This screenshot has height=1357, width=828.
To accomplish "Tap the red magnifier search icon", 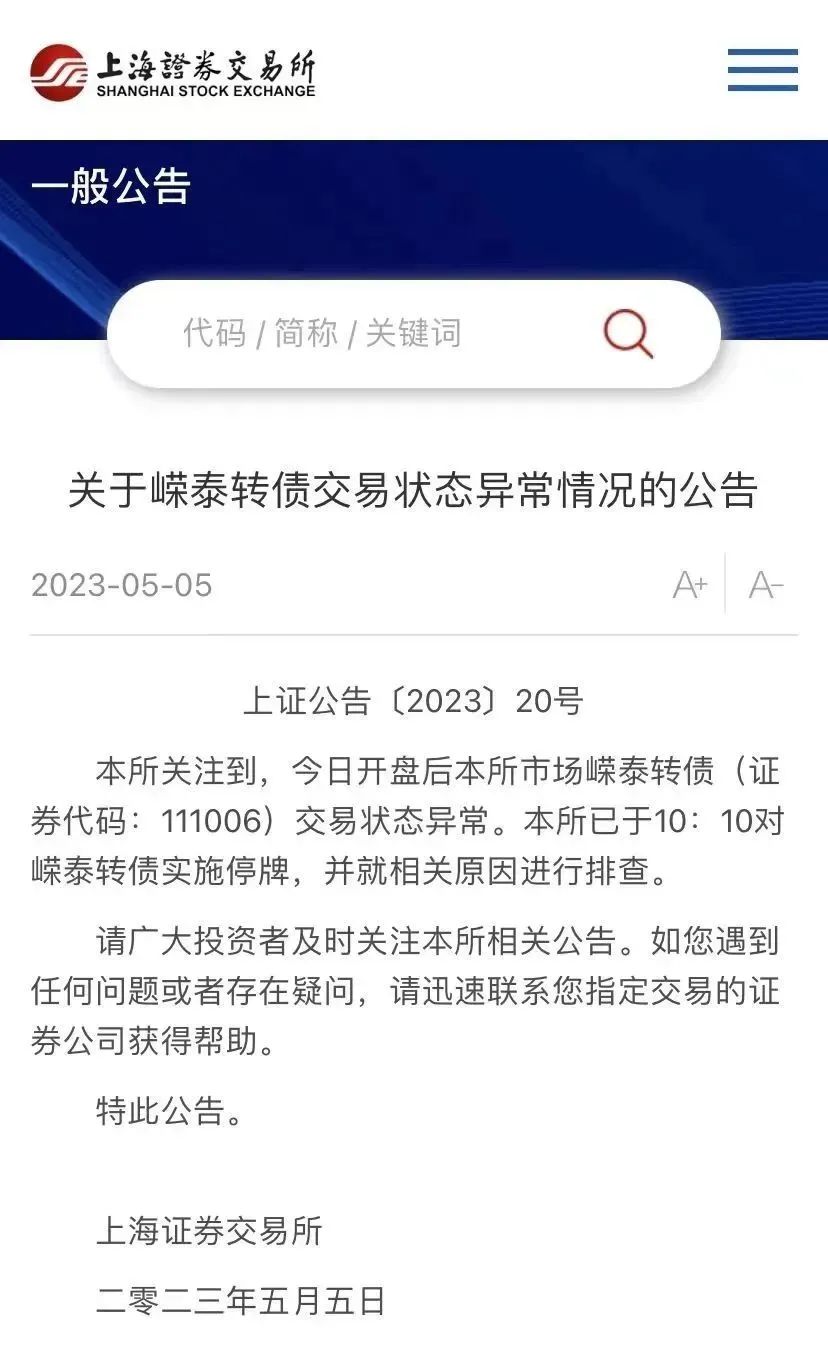I will pyautogui.click(x=628, y=333).
